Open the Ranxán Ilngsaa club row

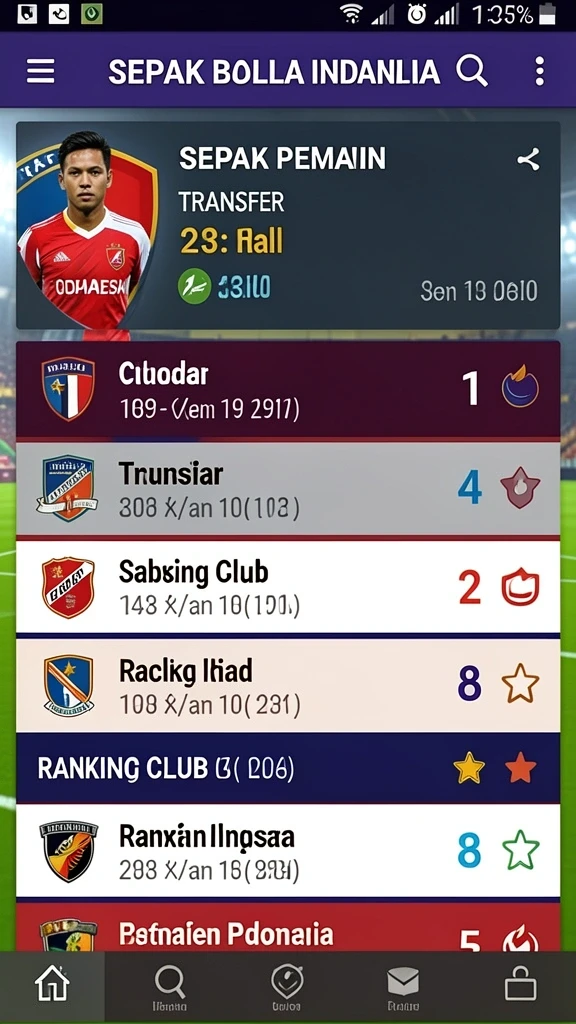pos(288,850)
